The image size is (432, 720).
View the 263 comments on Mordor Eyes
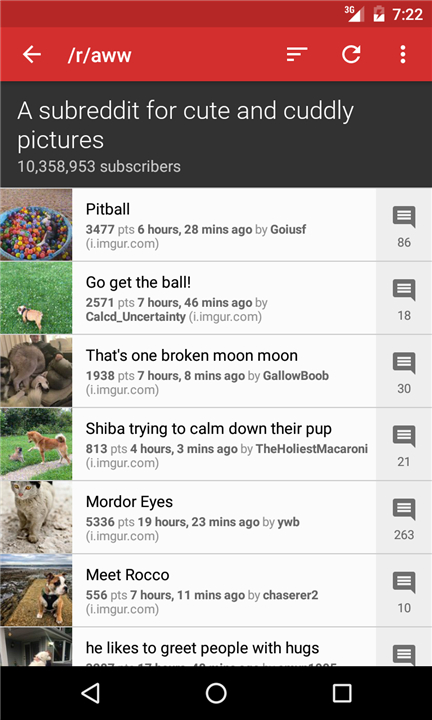click(404, 517)
